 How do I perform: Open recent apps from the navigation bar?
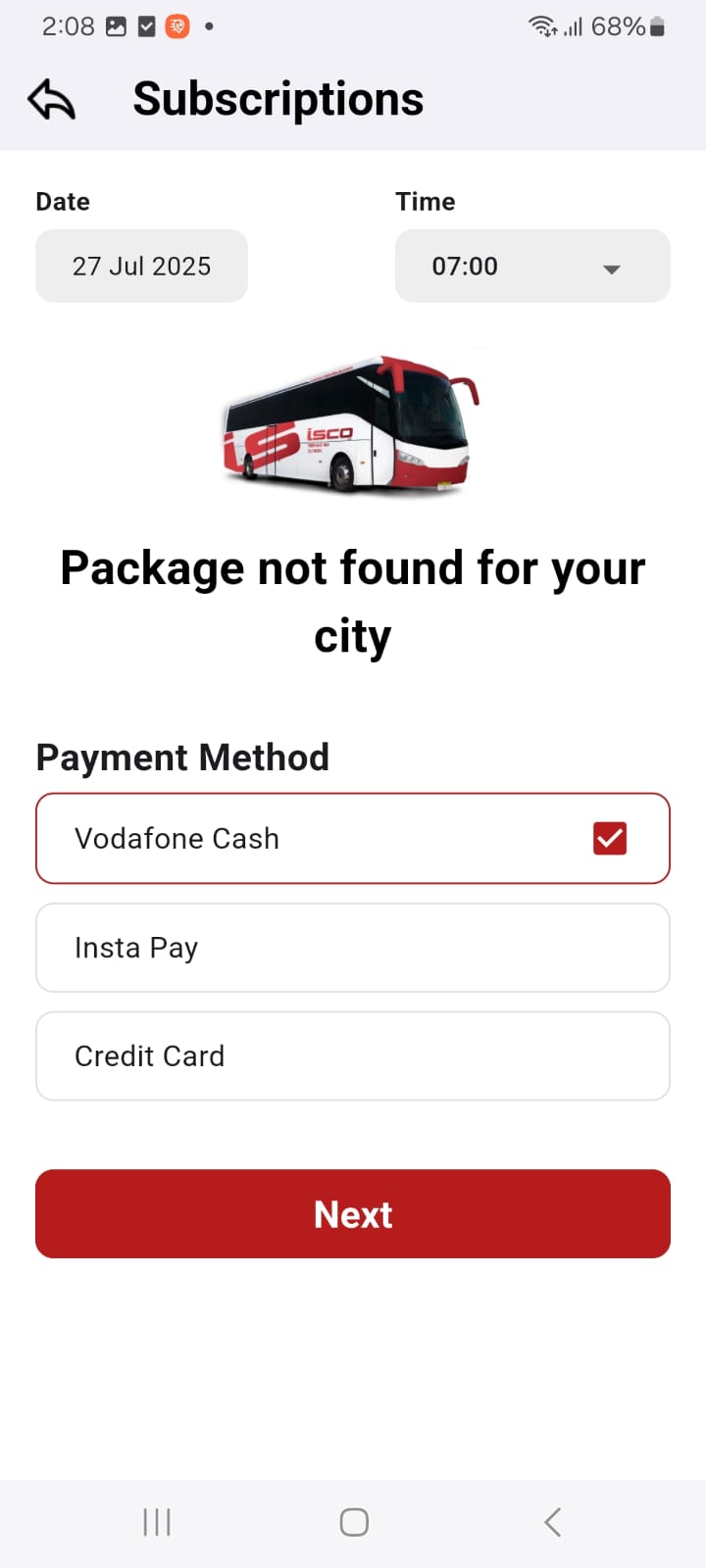pos(157,1522)
